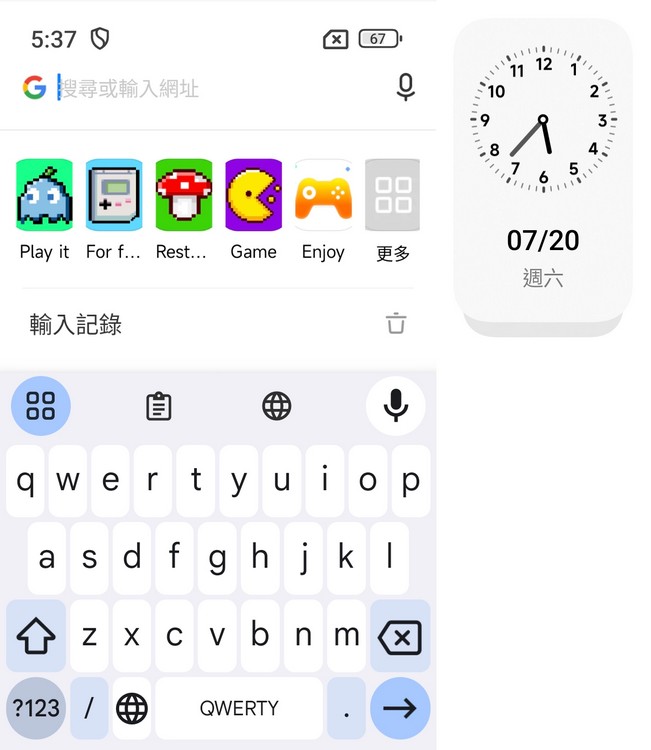This screenshot has width=651, height=750.
Task: Open the Play it ghost game shortcut
Action: [44, 195]
